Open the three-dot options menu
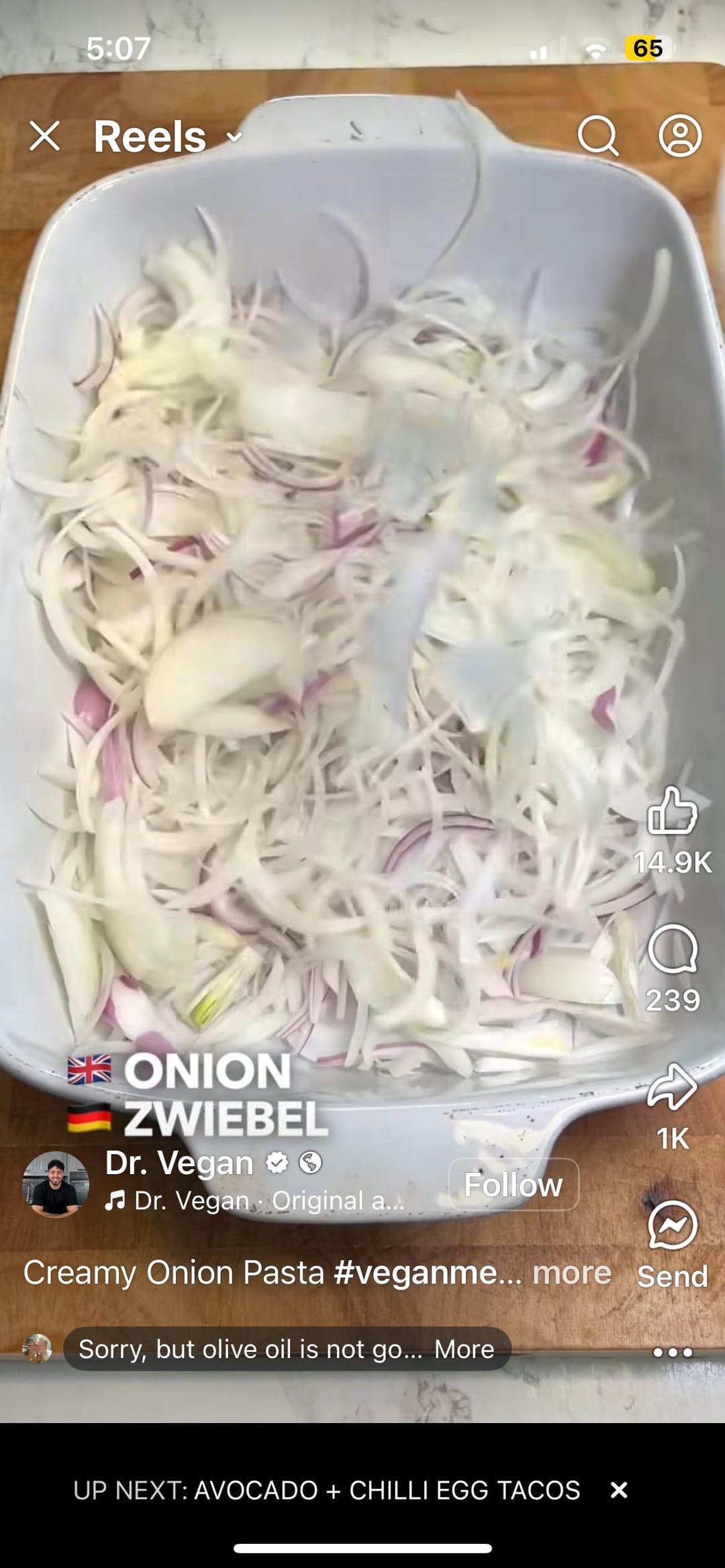Viewport: 725px width, 1568px height. pos(672,1352)
